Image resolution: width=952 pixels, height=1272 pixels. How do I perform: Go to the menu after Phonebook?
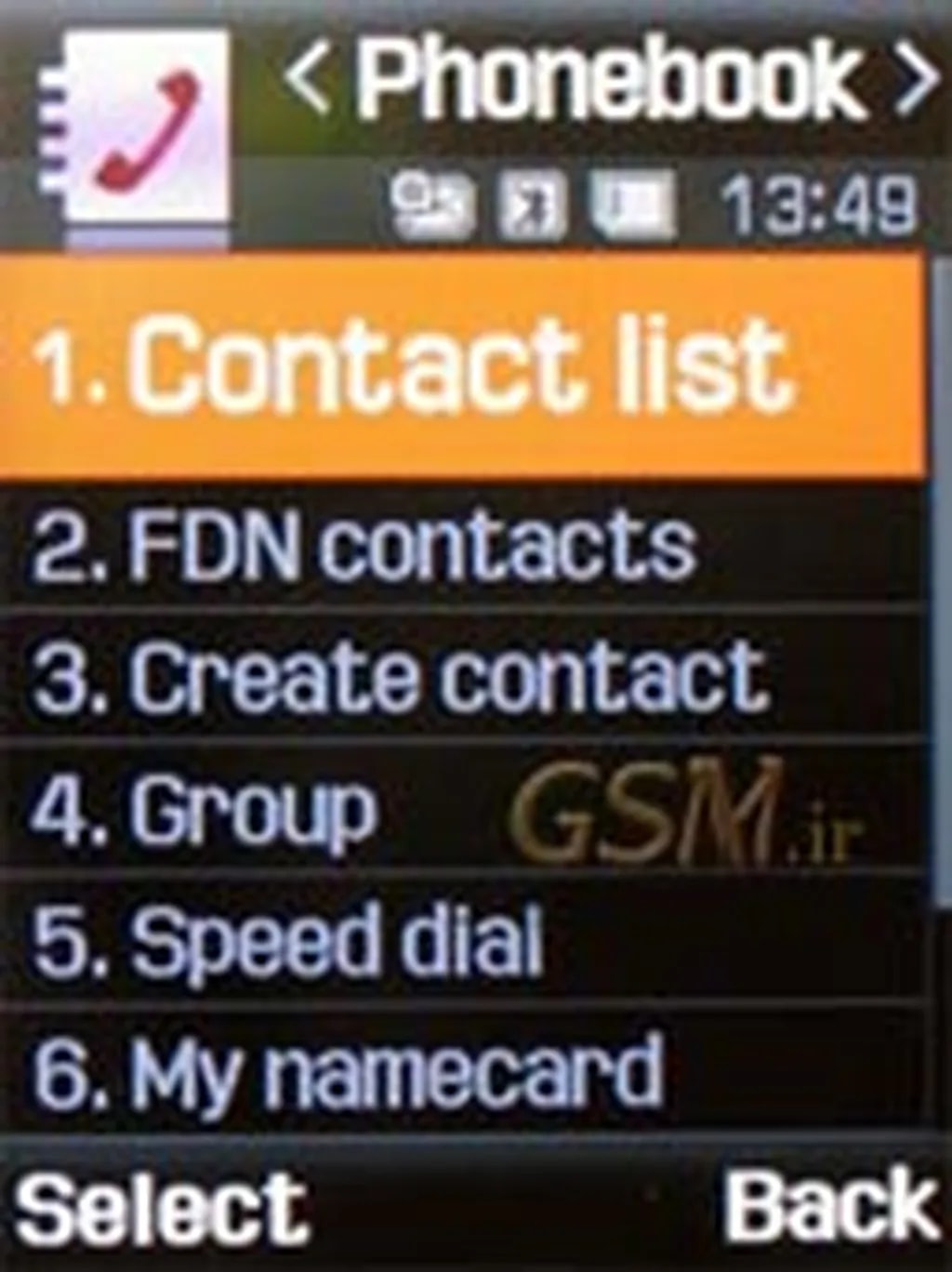[x=914, y=81]
